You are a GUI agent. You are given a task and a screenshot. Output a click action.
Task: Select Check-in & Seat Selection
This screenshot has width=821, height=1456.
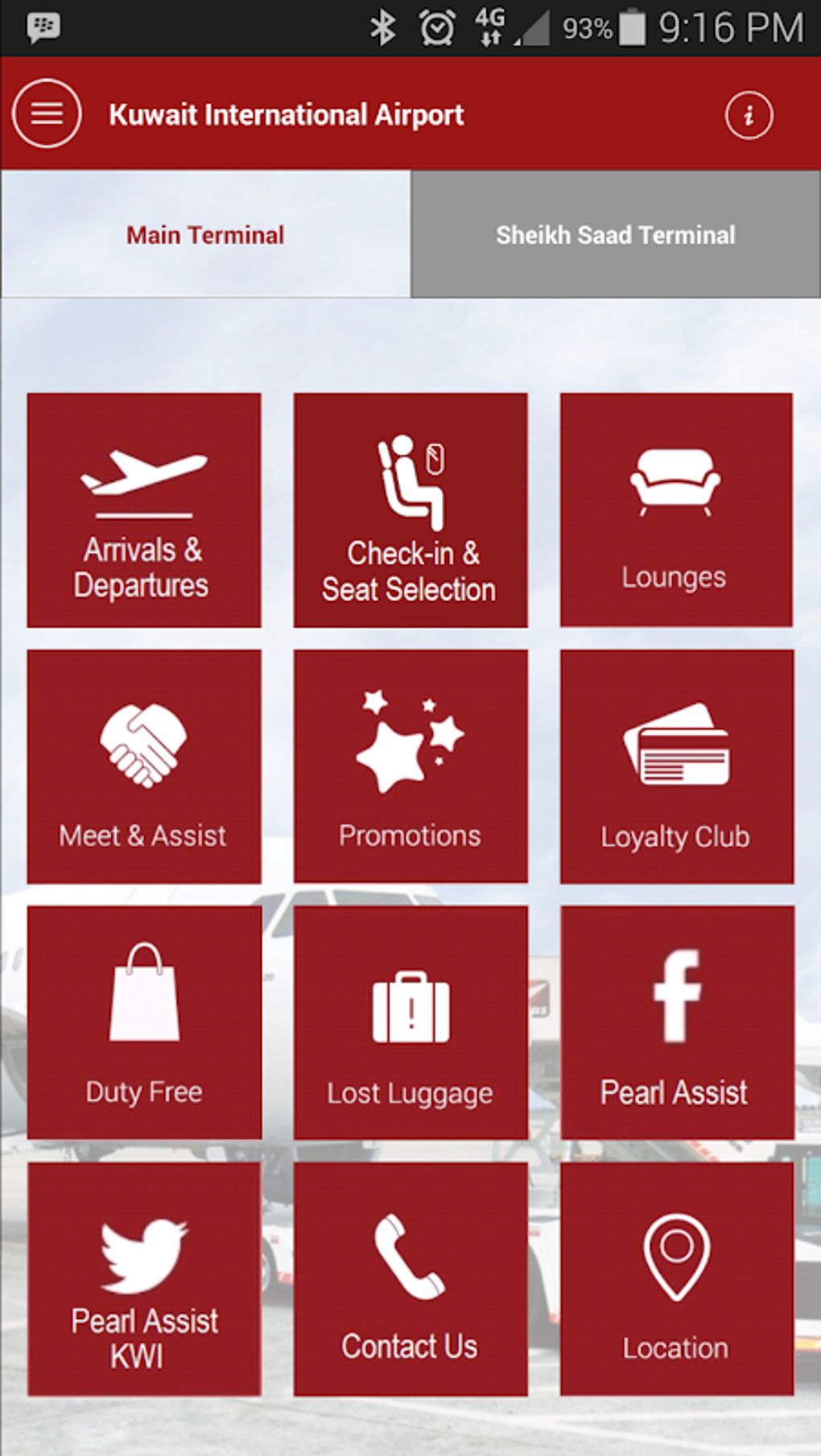410,510
